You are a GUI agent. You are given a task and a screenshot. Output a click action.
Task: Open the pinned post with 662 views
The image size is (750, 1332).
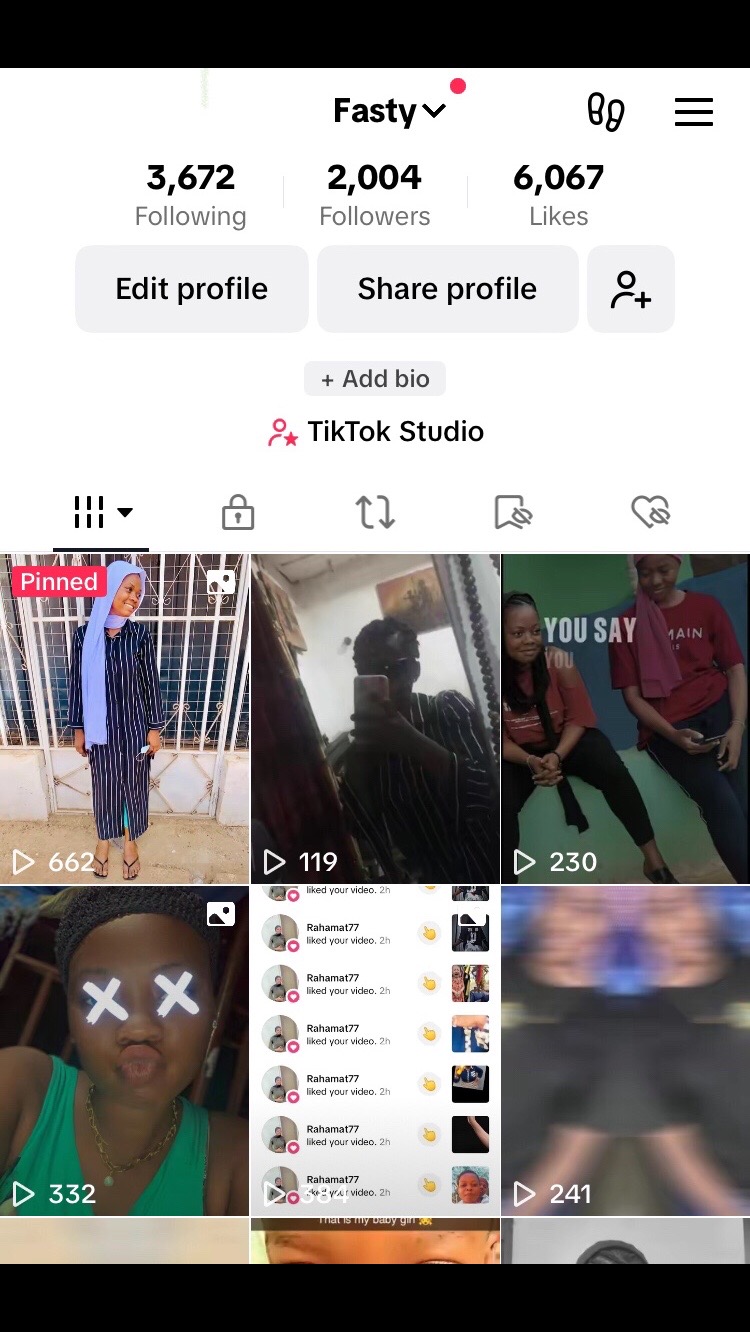coord(124,718)
